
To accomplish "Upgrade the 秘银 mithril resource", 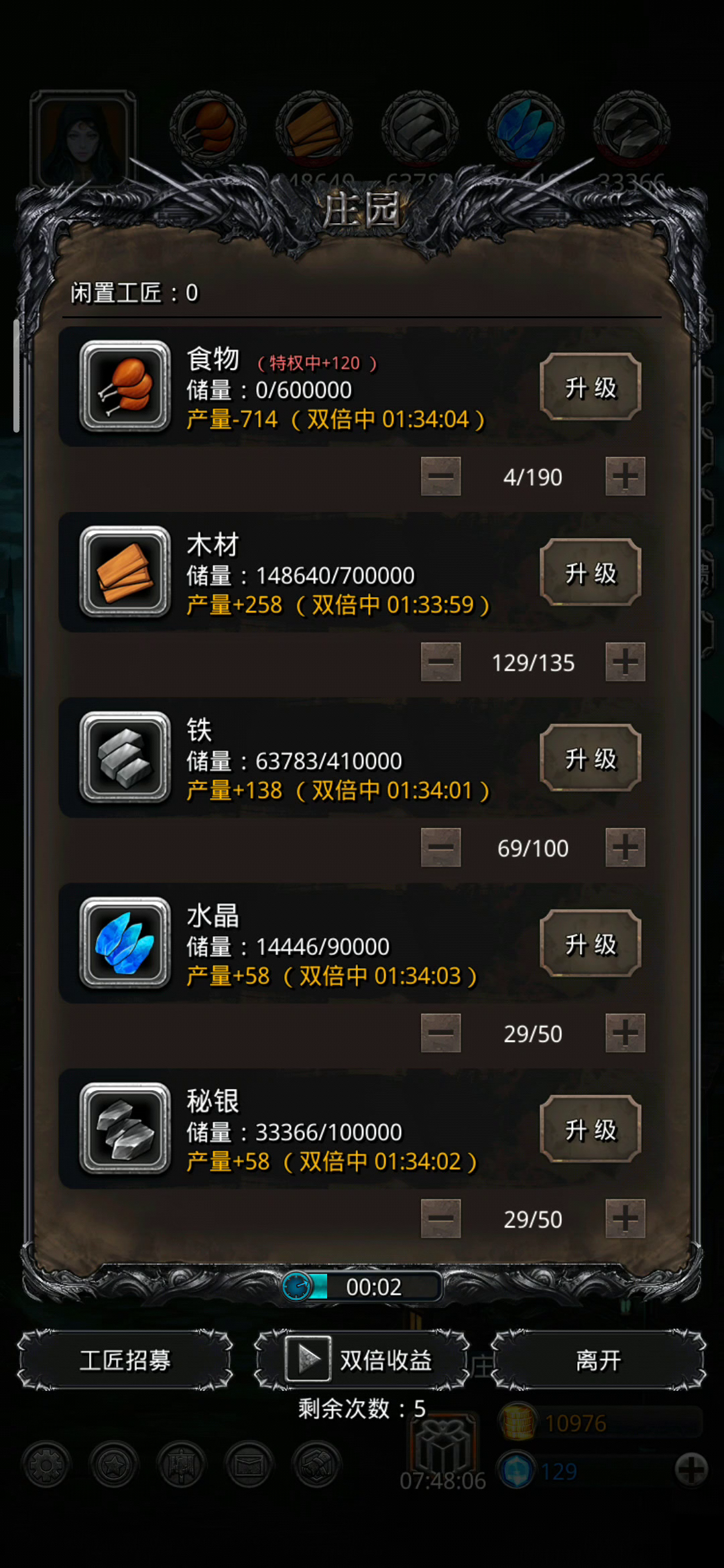I will pyautogui.click(x=590, y=1130).
